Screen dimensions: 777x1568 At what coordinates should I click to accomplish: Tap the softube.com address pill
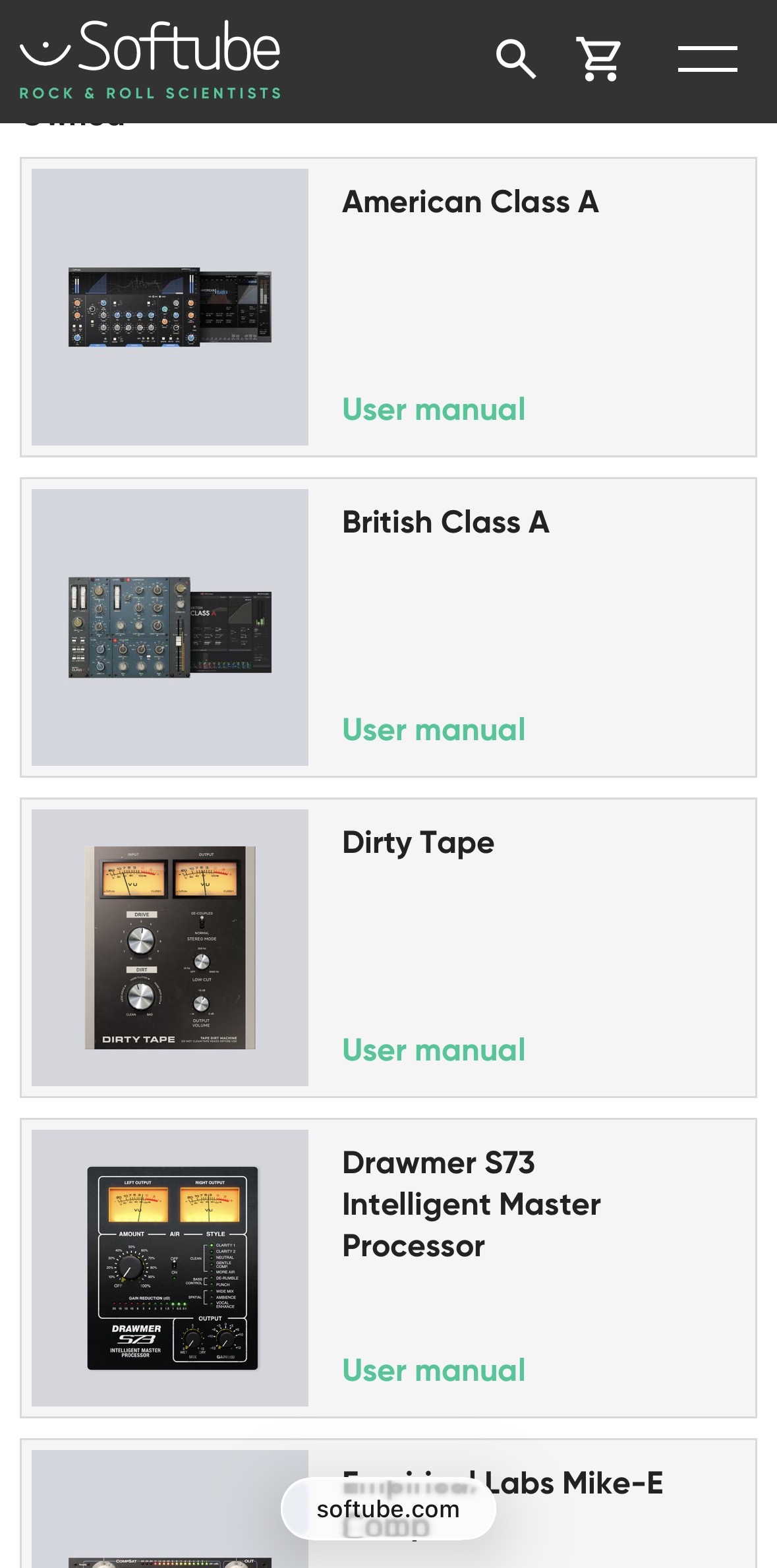pos(388,1509)
